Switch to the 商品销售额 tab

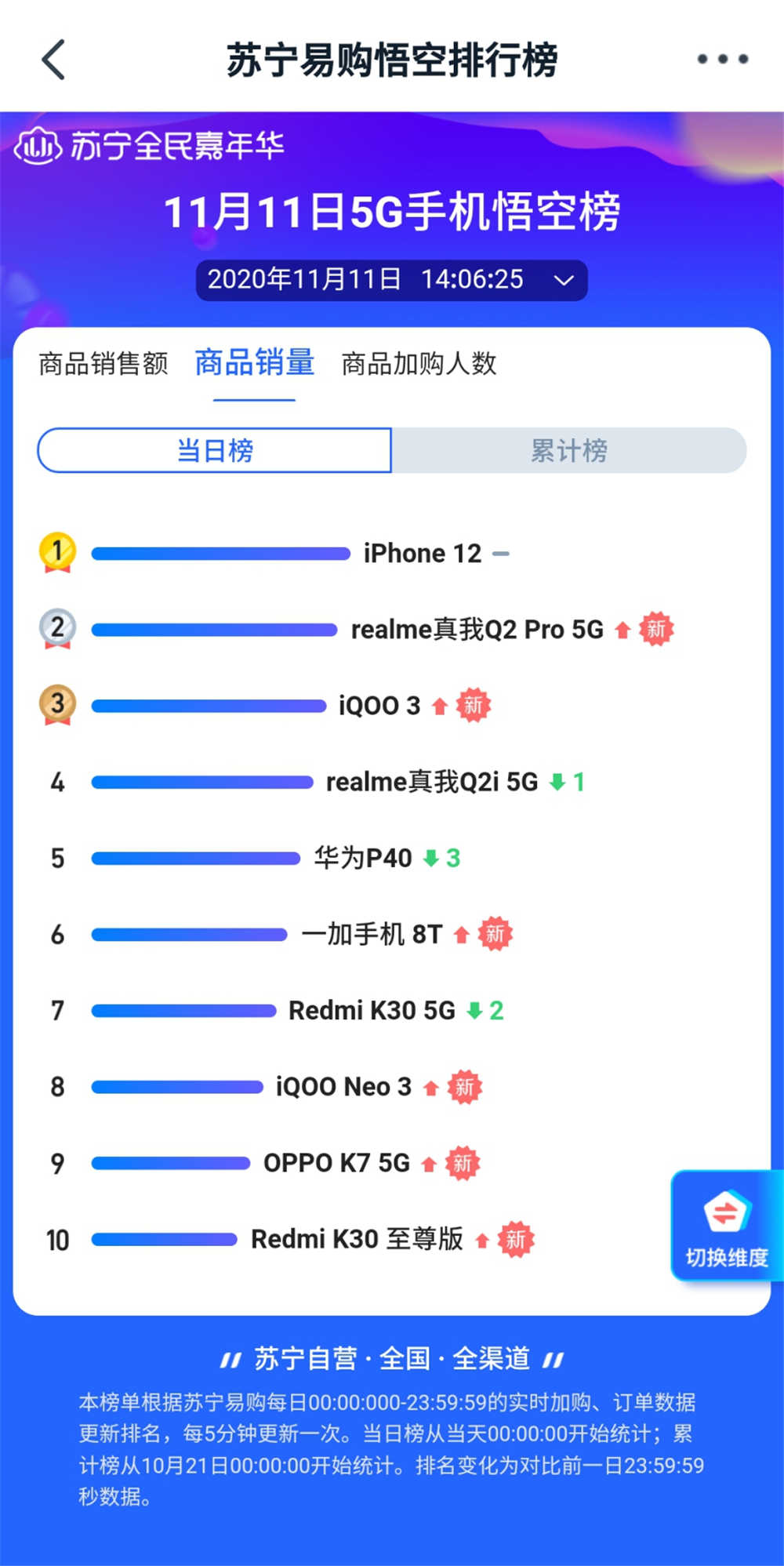tap(103, 364)
